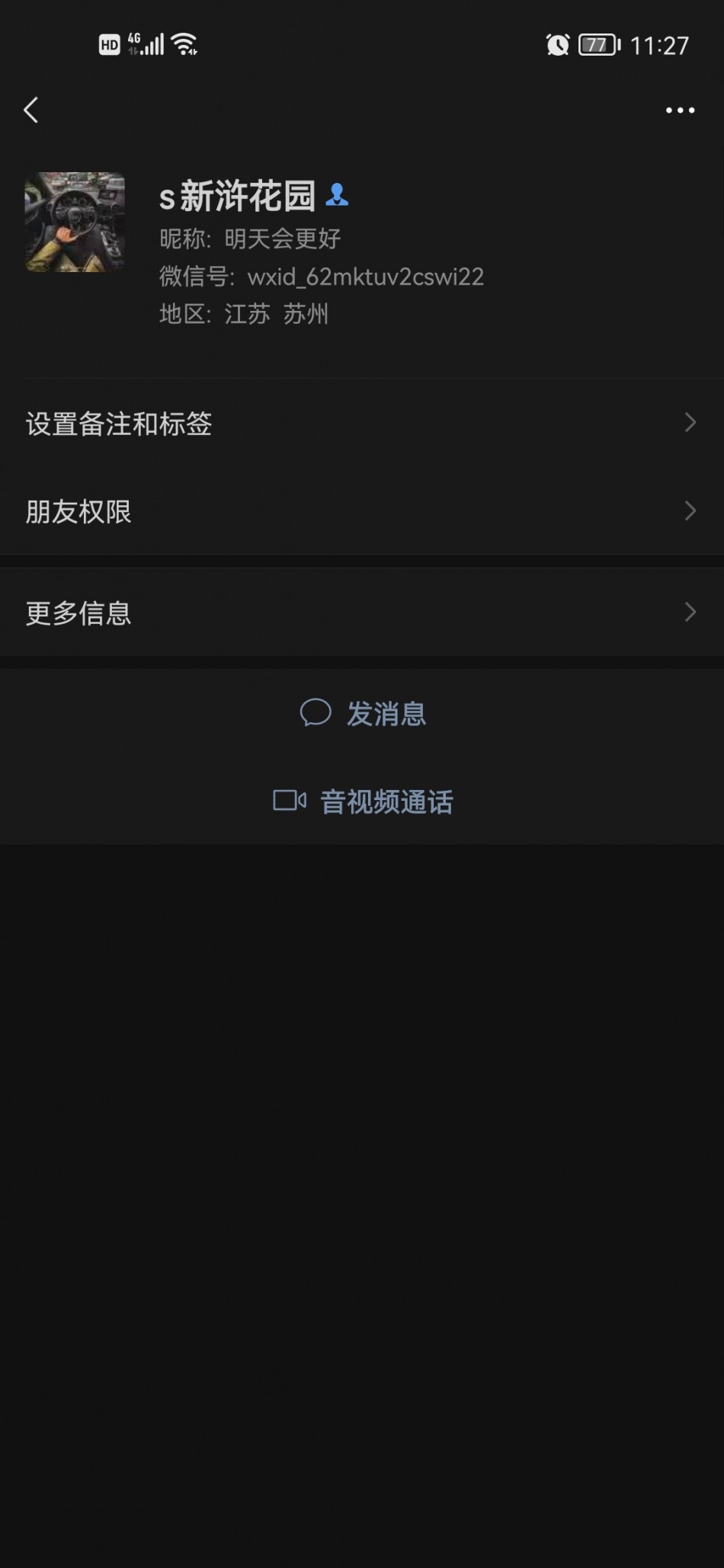724x1568 pixels.
Task: Go back using the top-left arrow
Action: tap(31, 110)
